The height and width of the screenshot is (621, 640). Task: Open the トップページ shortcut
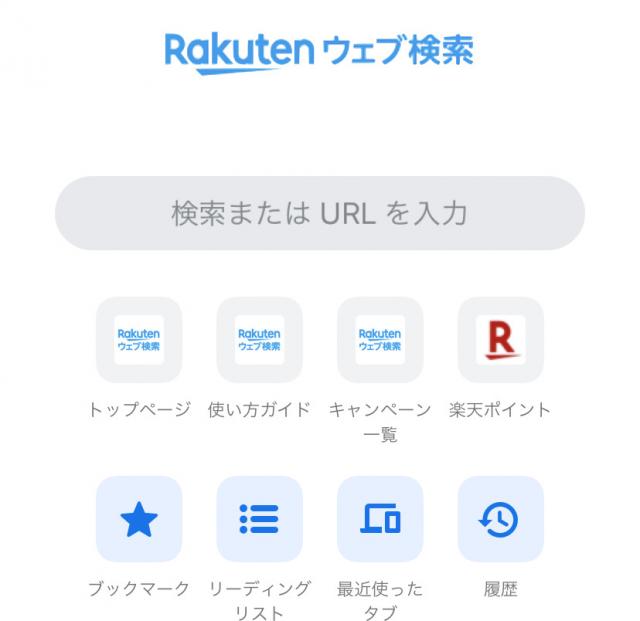139,340
